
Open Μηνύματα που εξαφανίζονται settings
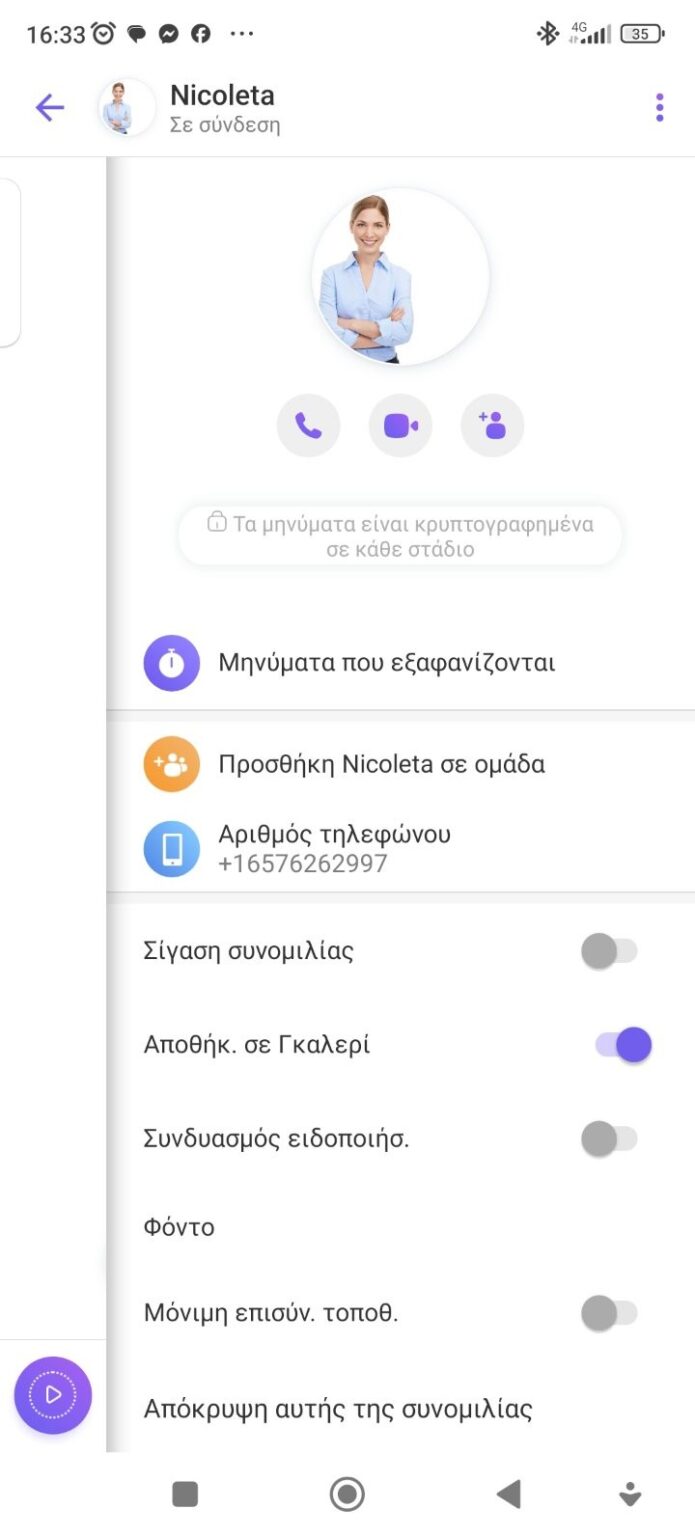[x=386, y=663]
